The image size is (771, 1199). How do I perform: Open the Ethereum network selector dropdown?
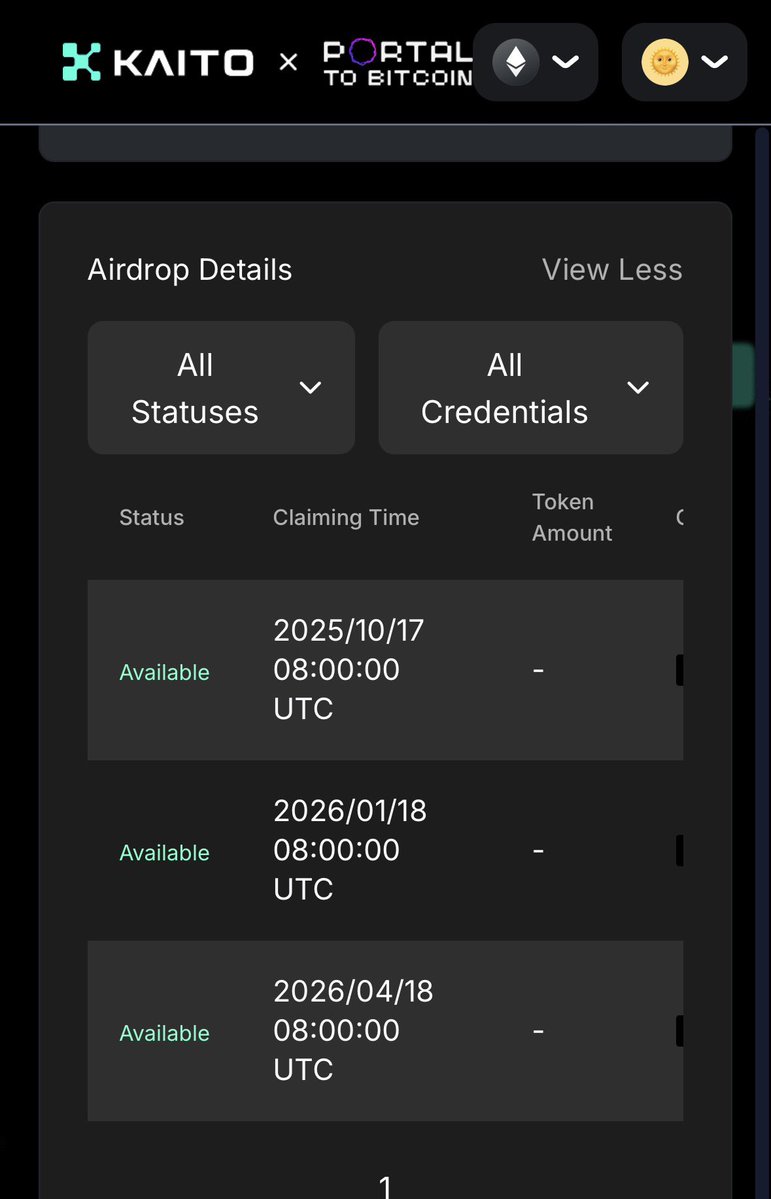click(x=536, y=62)
